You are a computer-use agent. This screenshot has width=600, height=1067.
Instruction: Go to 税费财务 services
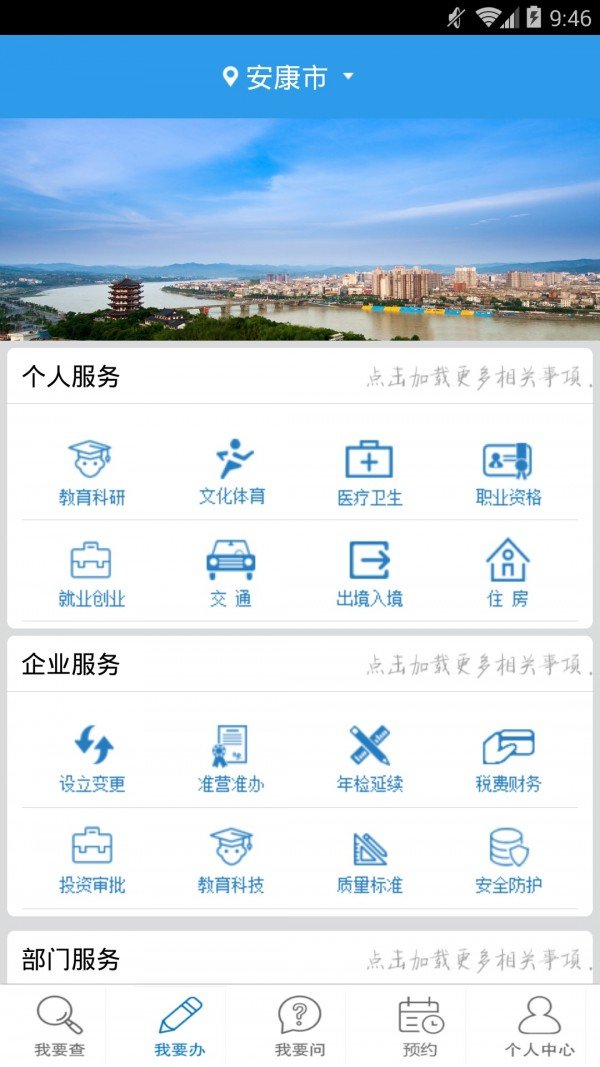pos(508,759)
